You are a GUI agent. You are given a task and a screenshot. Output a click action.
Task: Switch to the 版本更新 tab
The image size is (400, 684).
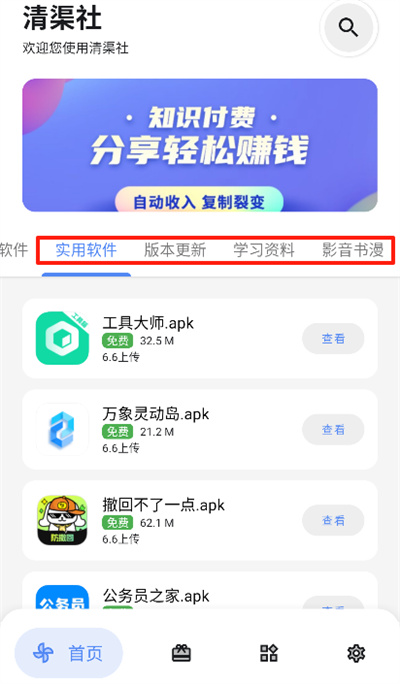pos(175,250)
